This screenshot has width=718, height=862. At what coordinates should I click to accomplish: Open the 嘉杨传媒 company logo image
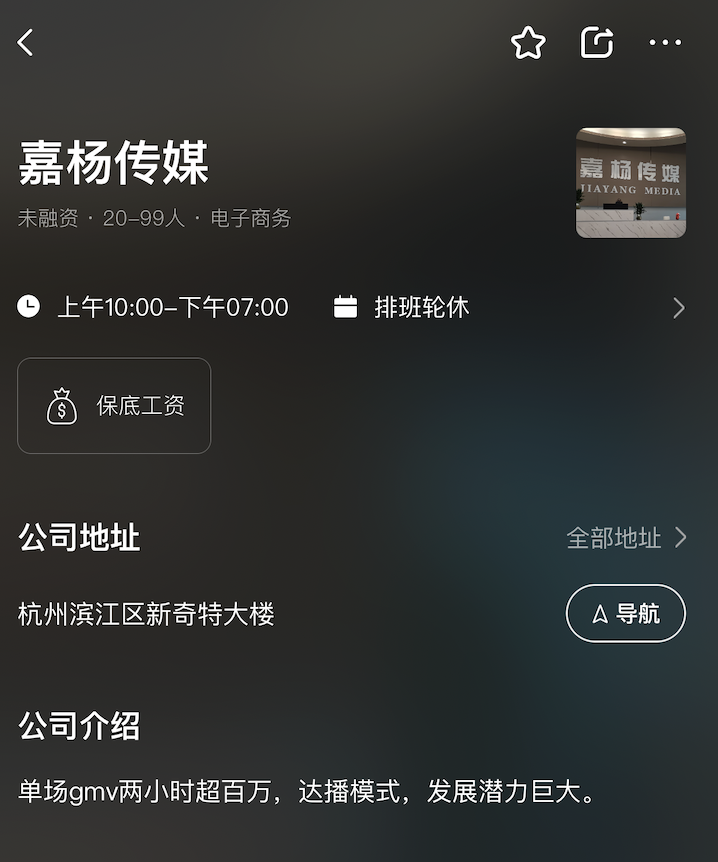[x=631, y=183]
